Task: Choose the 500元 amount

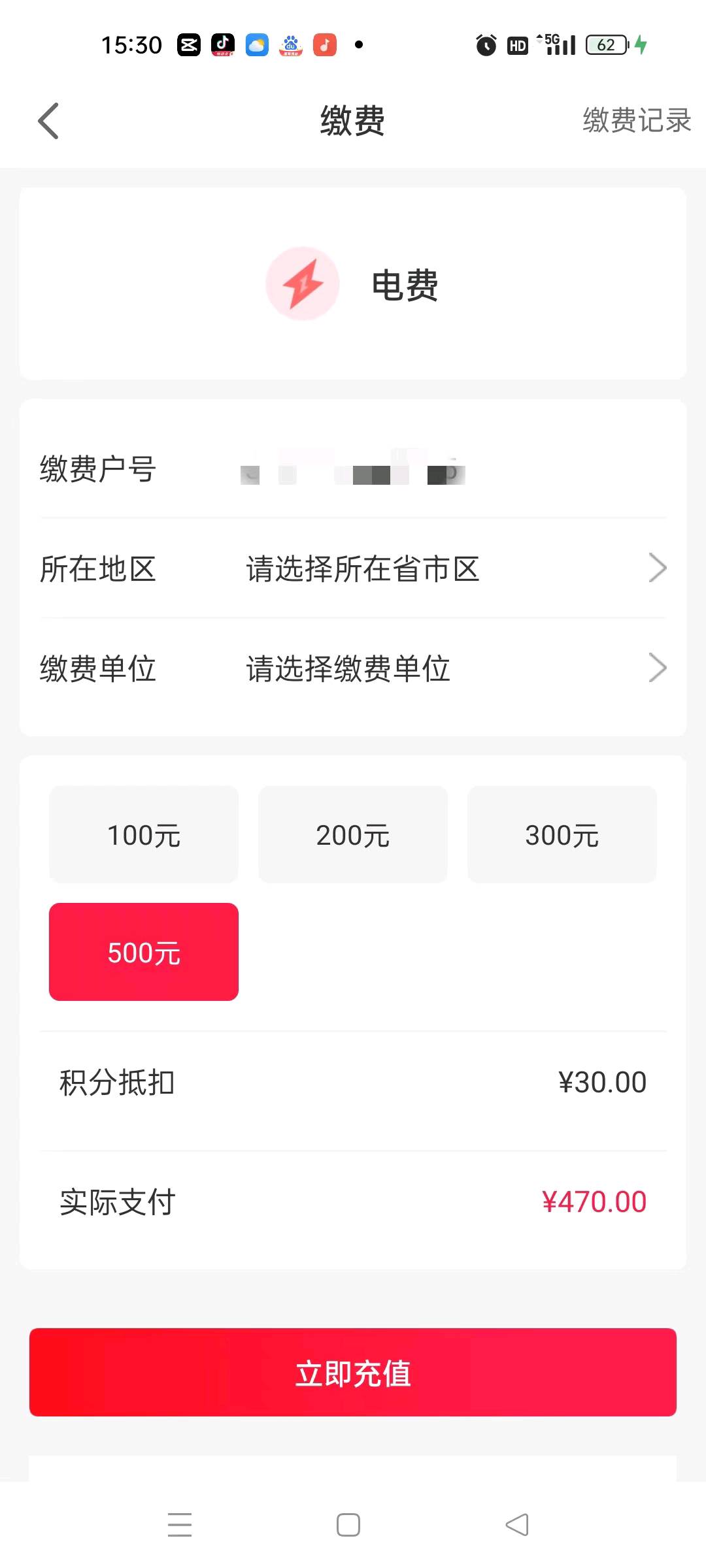Action: point(144,952)
